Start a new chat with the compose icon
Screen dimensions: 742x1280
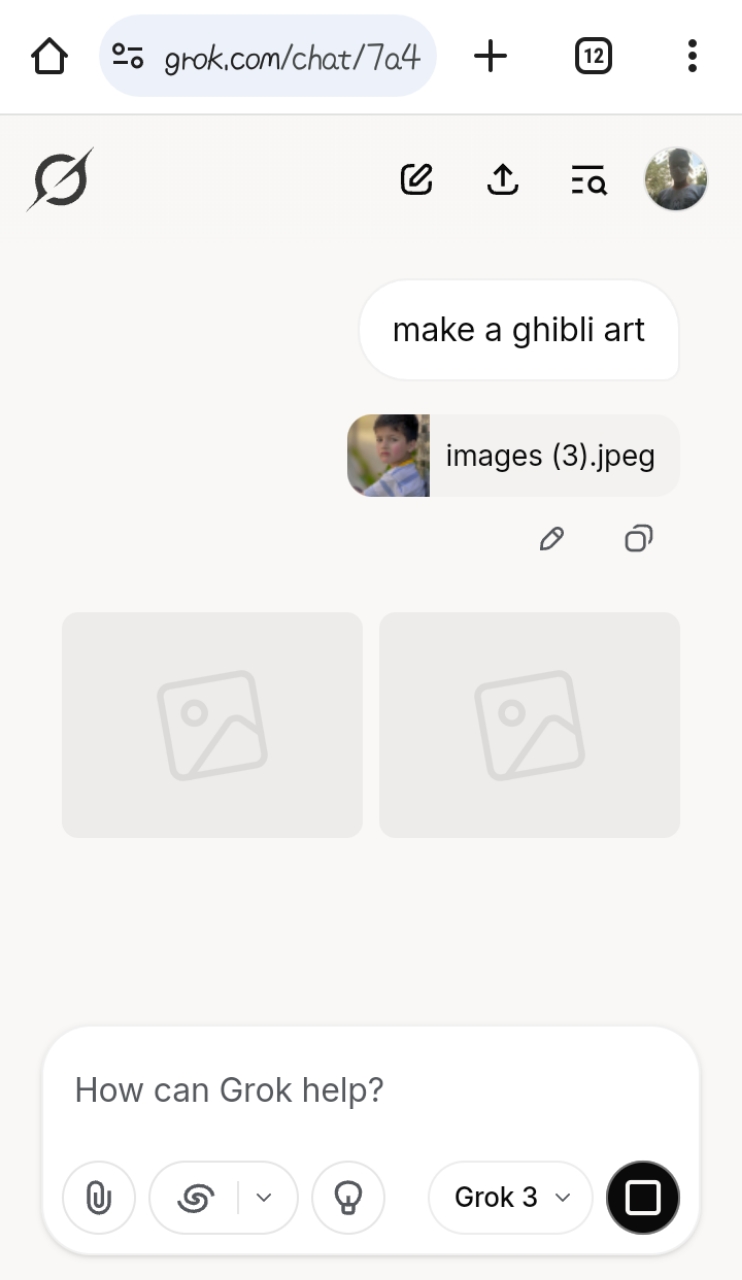coord(416,180)
